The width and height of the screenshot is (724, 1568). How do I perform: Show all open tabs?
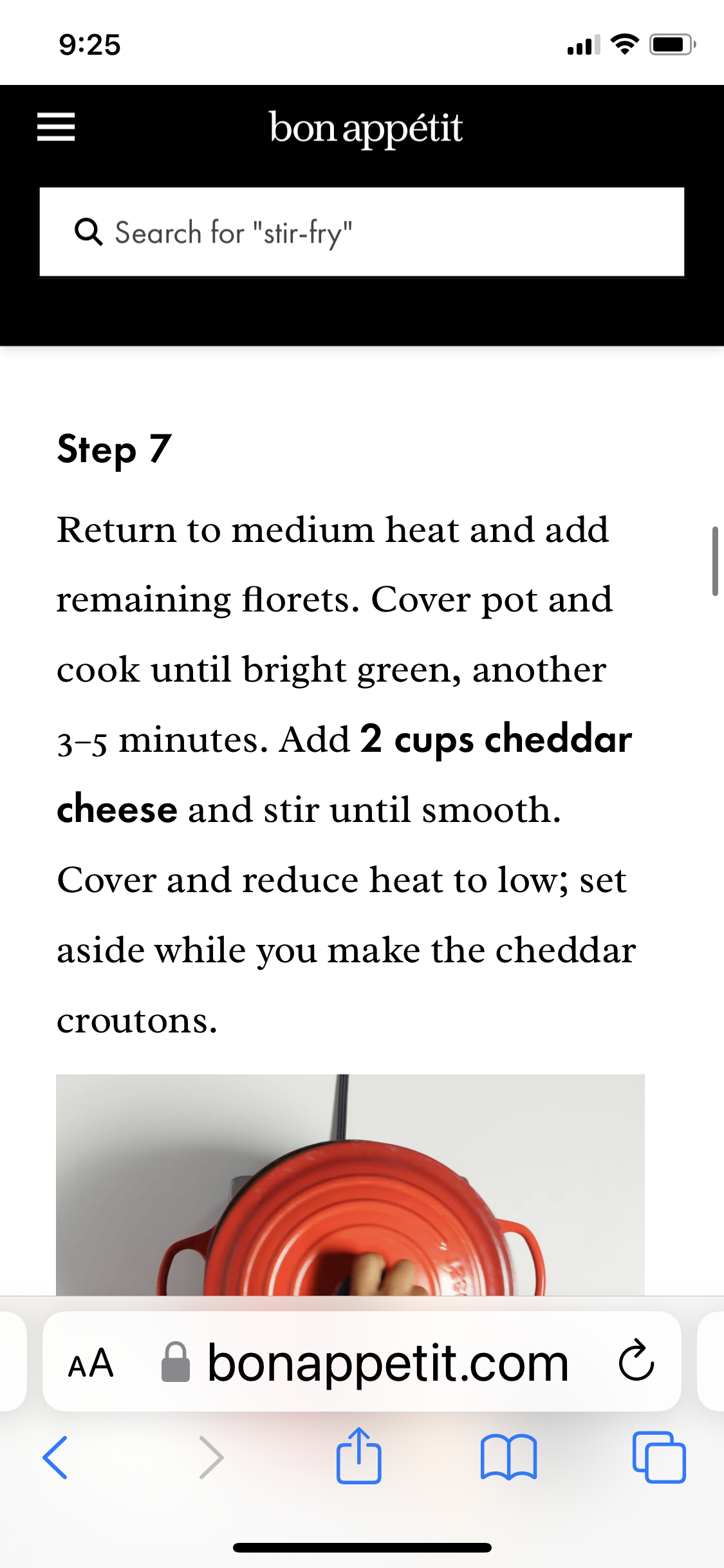pyautogui.click(x=659, y=1457)
